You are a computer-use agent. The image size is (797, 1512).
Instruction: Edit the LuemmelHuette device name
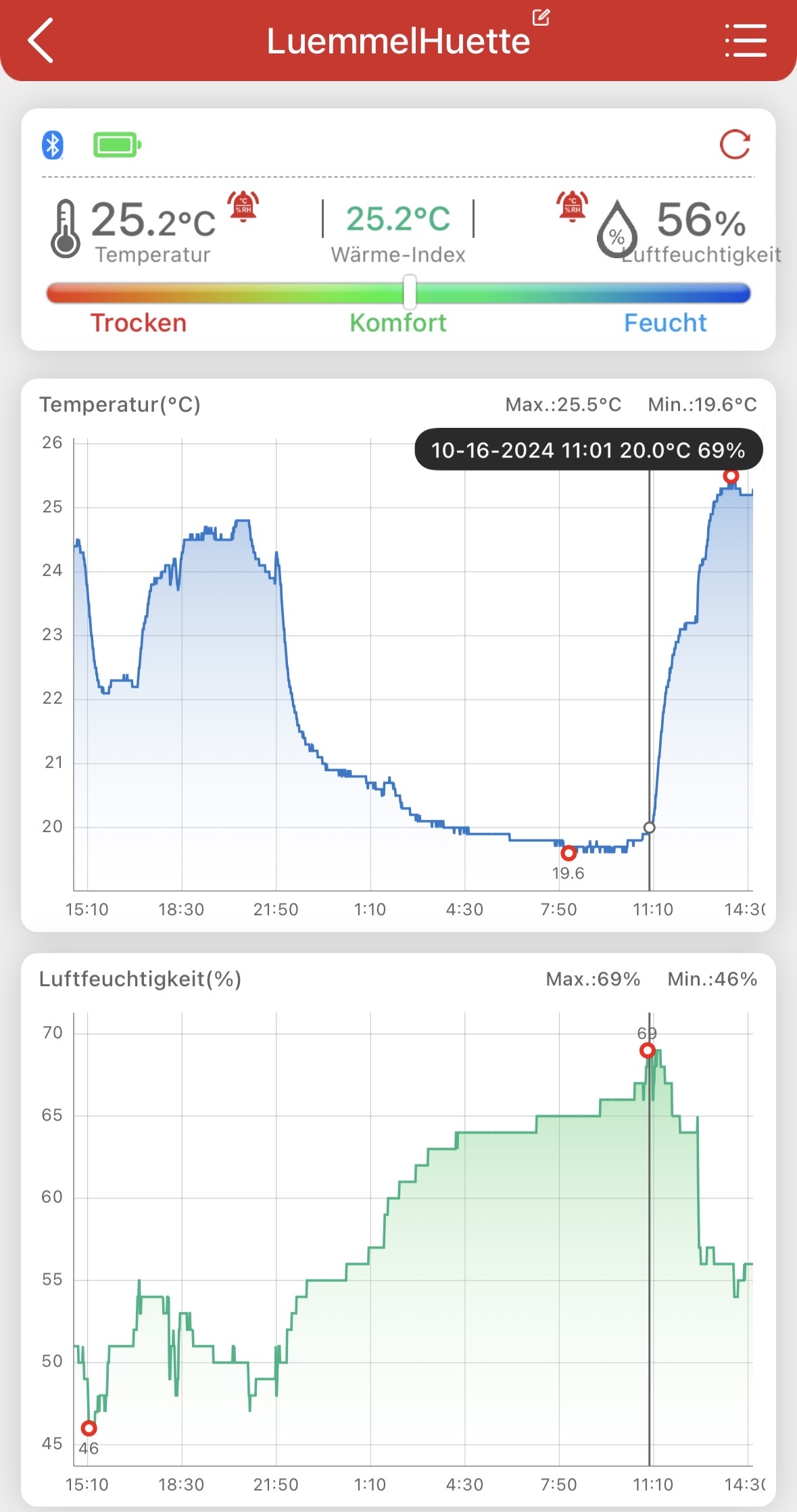click(x=541, y=18)
